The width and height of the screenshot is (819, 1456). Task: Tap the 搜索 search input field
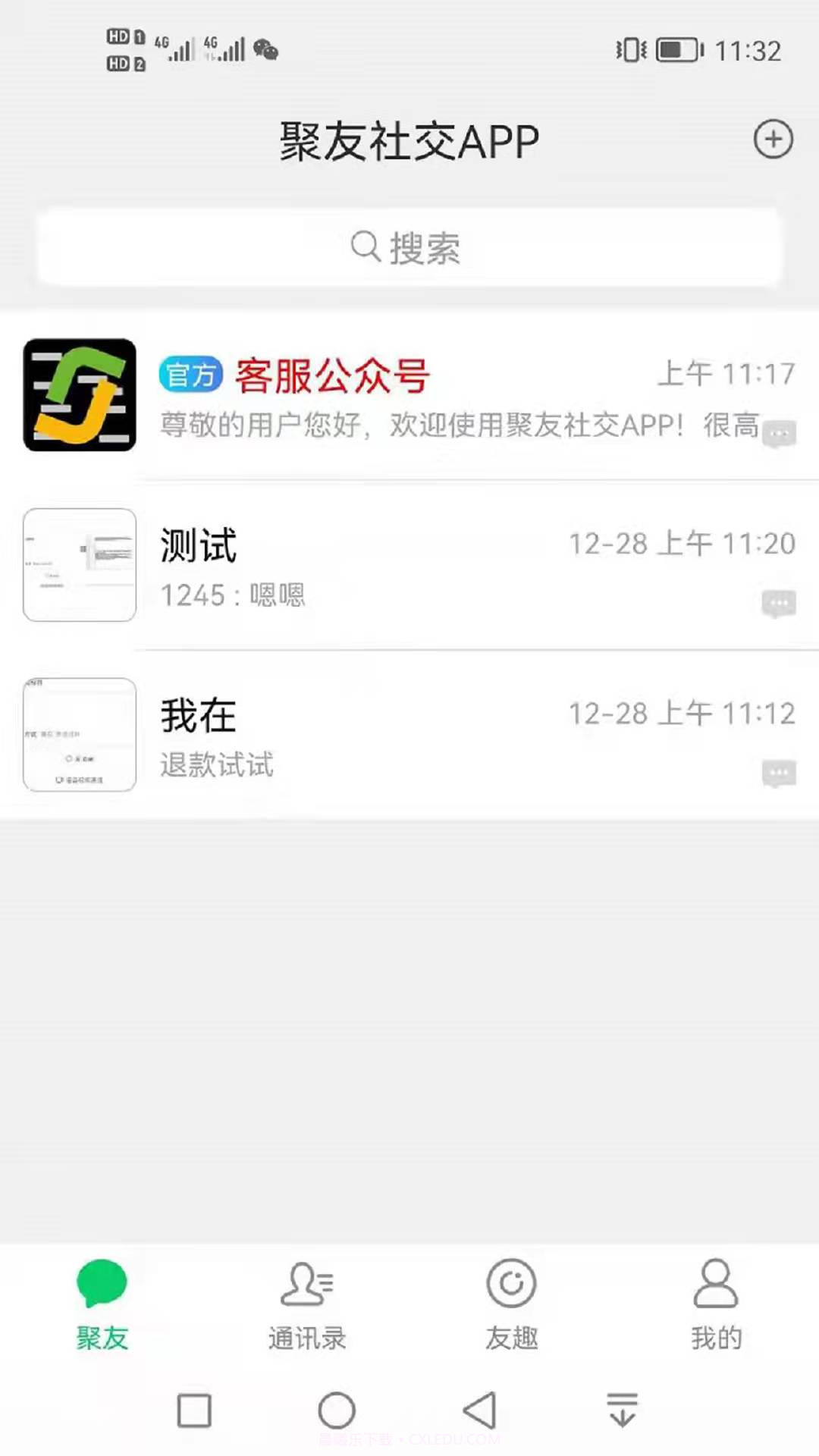409,246
